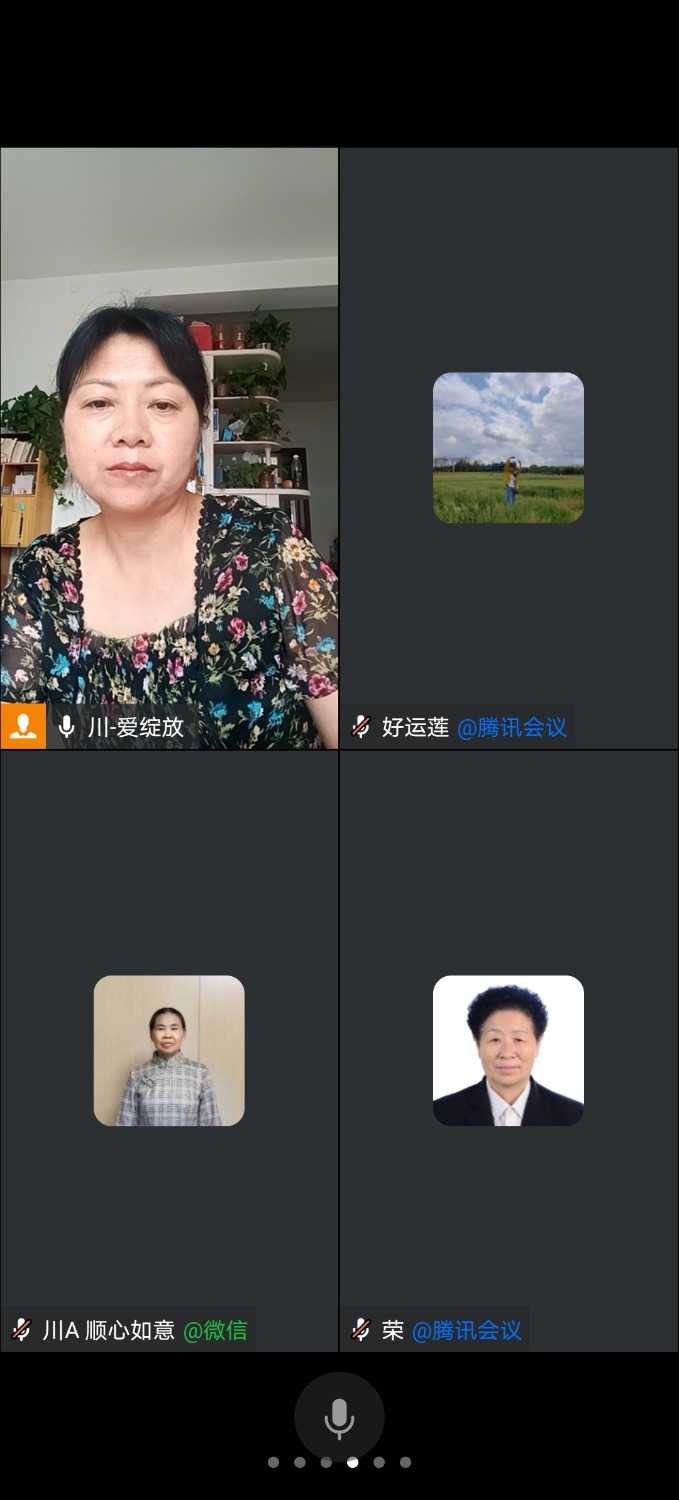Select participant tile 川A 顺心如意
The image size is (679, 1500).
(169, 1050)
